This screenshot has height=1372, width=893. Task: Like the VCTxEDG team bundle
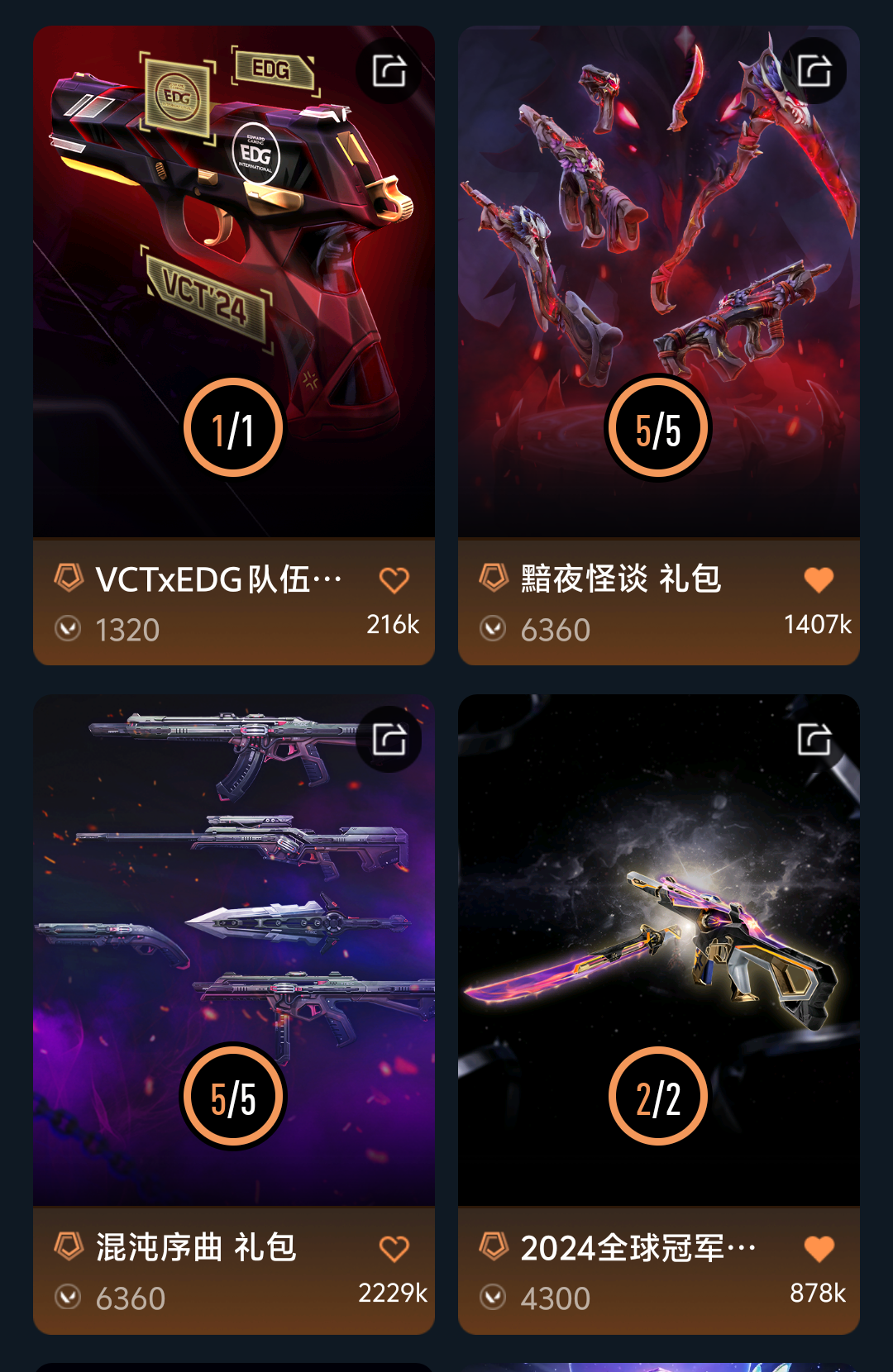tap(394, 580)
